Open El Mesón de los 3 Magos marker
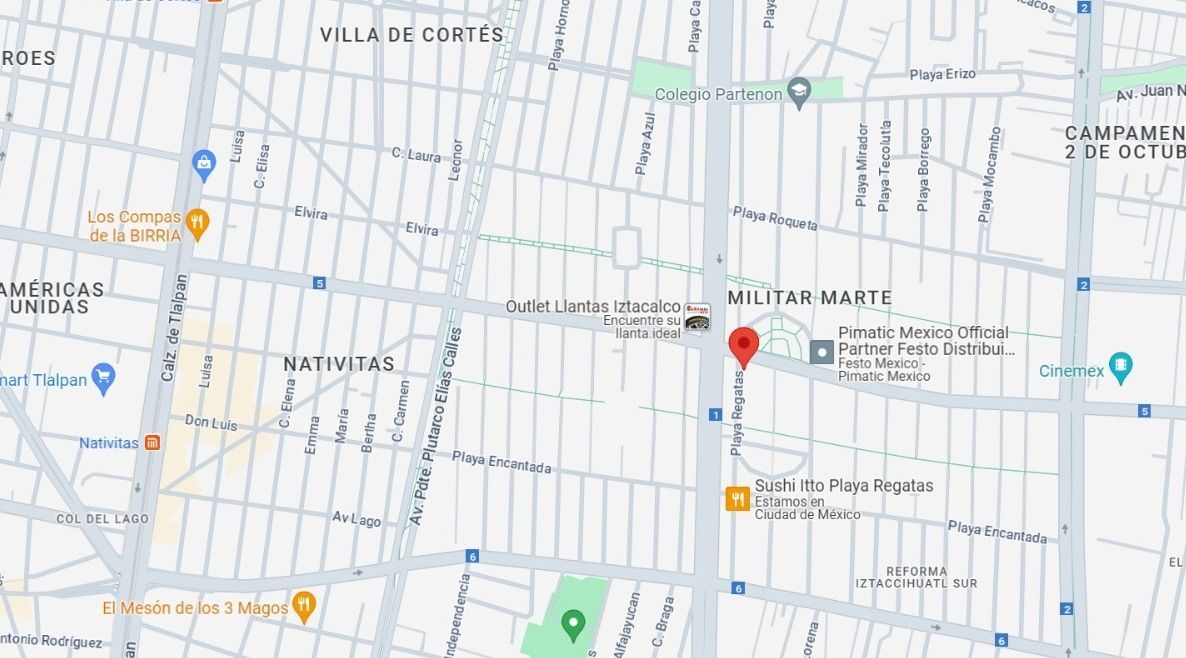 coord(304,607)
